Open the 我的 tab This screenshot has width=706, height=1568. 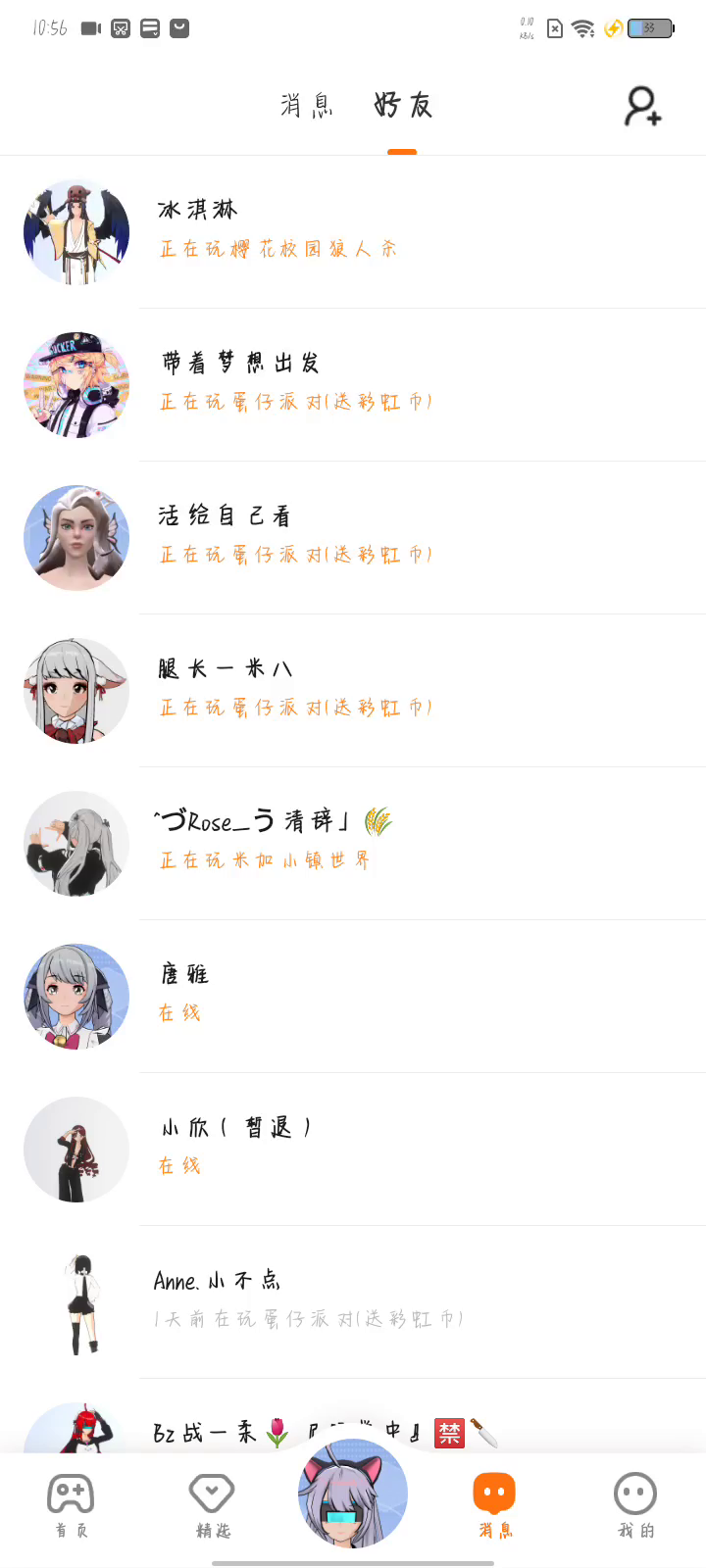coord(634,1504)
